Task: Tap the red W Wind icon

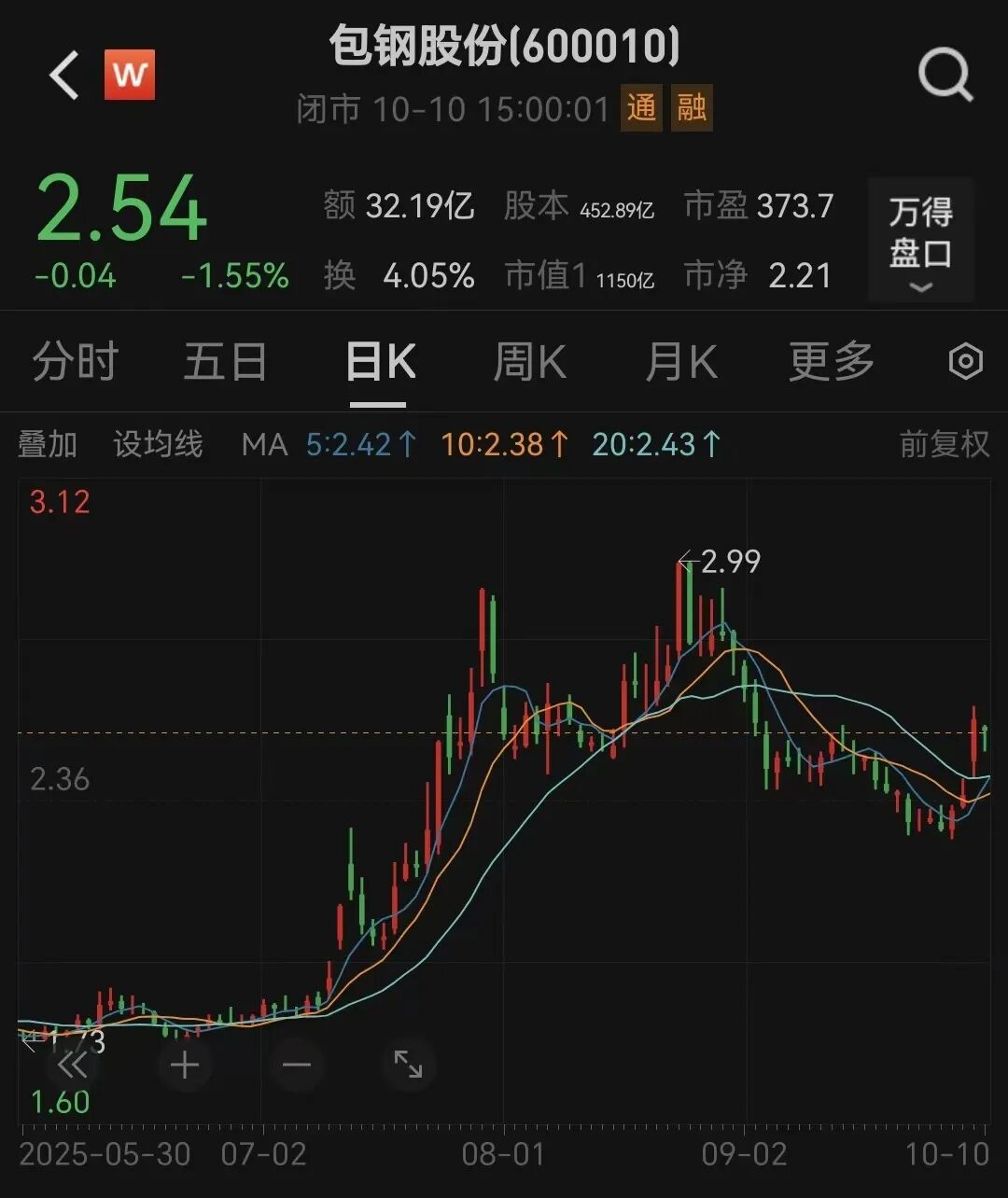Action: click(x=130, y=75)
